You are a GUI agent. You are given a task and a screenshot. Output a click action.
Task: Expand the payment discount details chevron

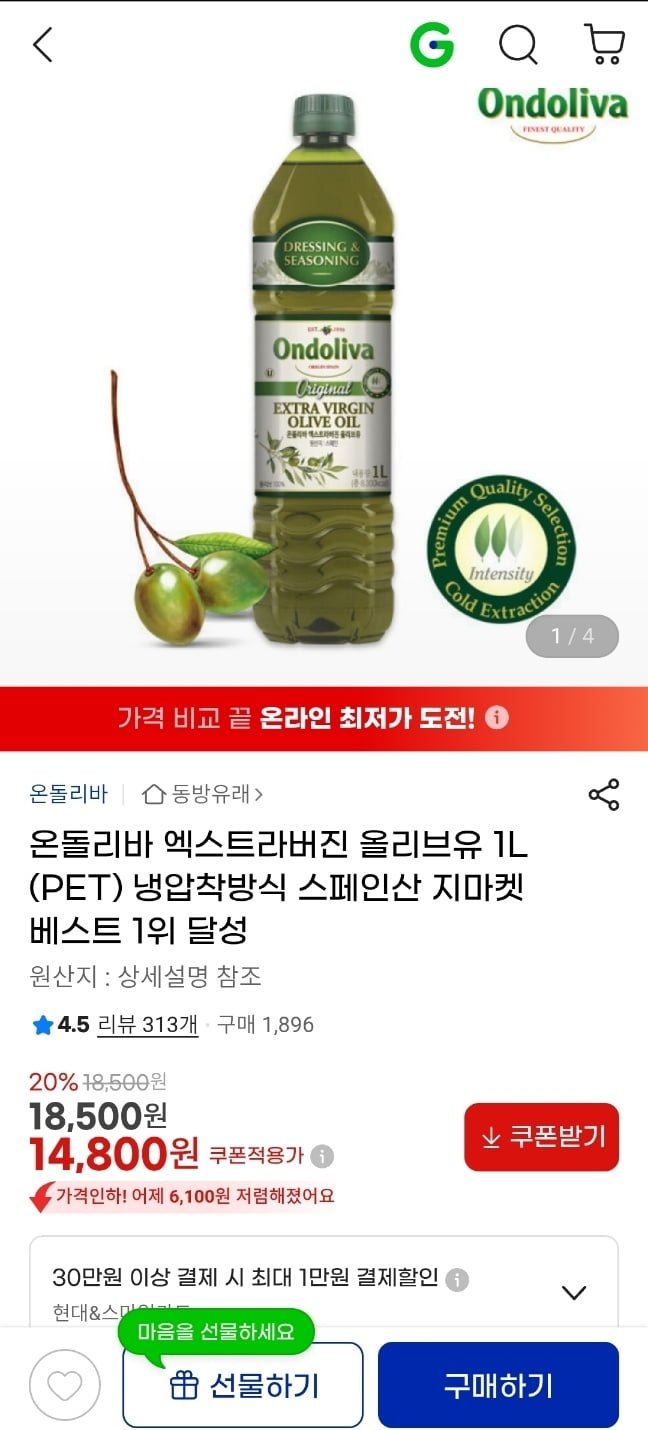(x=574, y=1292)
